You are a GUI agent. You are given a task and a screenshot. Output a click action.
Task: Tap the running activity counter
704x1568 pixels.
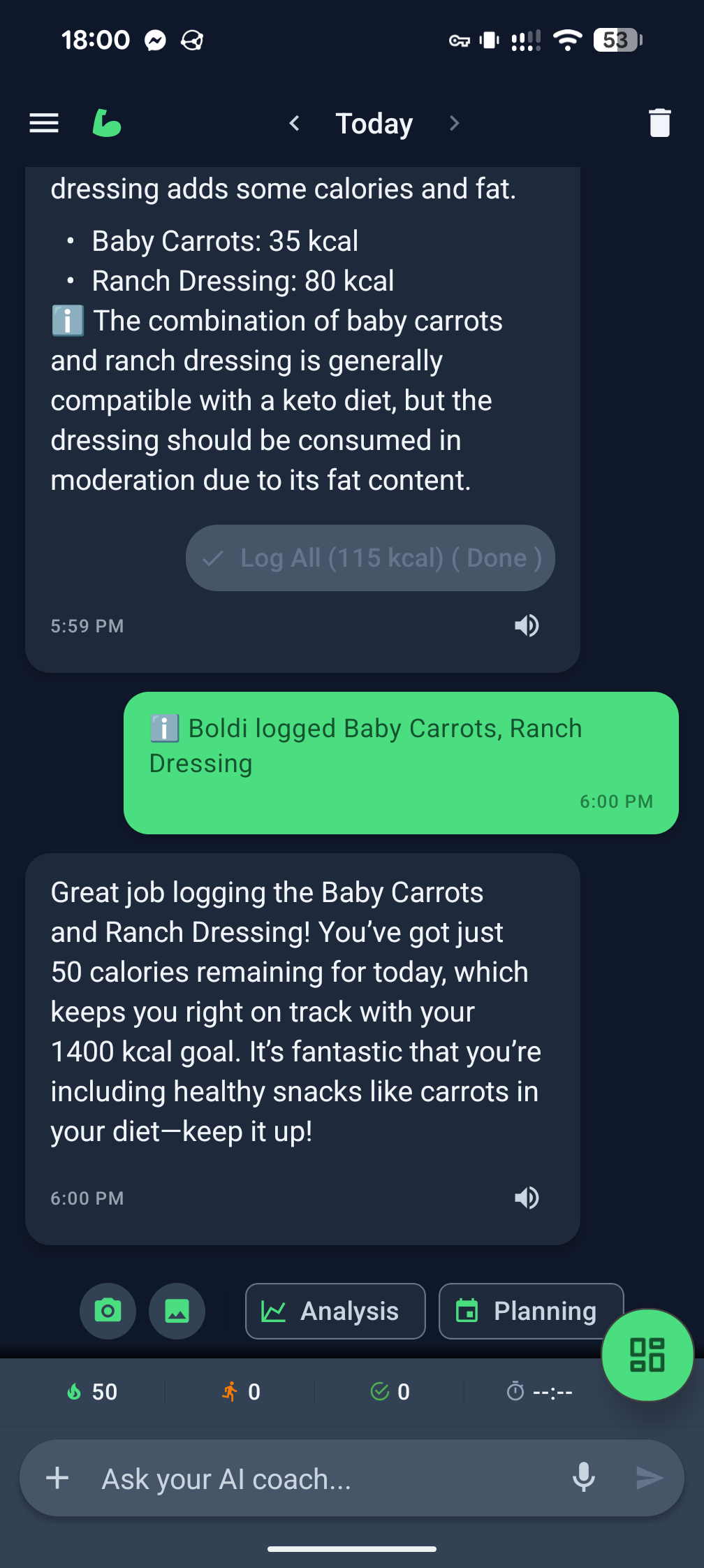click(x=240, y=1391)
